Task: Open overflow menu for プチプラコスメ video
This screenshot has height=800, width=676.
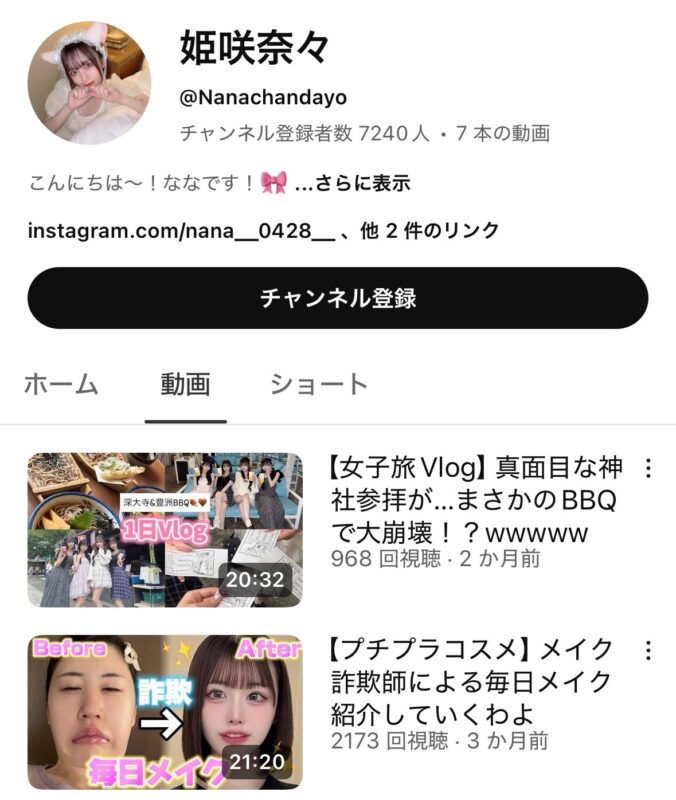Action: (648, 650)
